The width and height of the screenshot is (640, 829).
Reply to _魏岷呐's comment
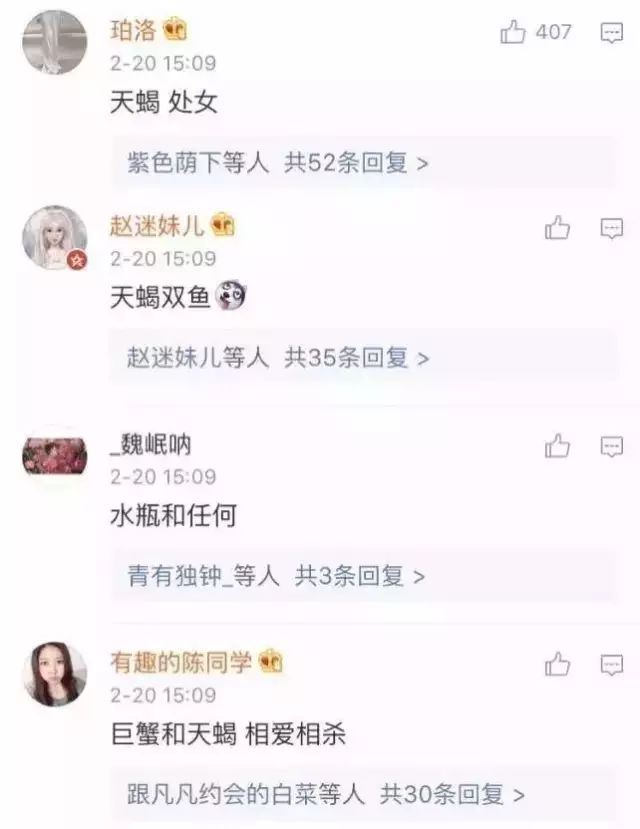tap(611, 446)
